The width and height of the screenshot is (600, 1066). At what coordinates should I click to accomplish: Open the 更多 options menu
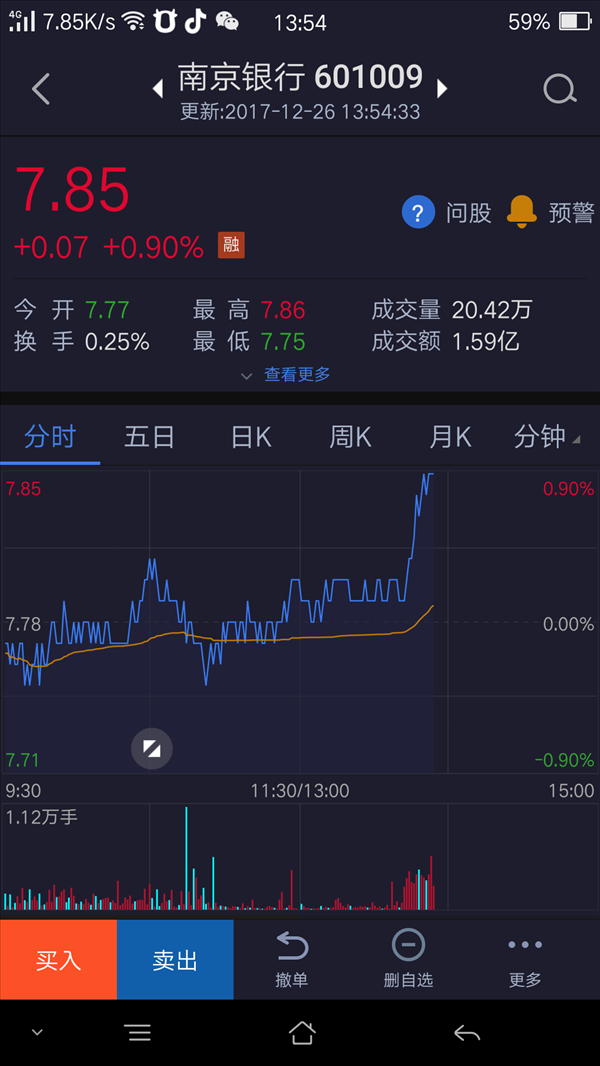525,959
